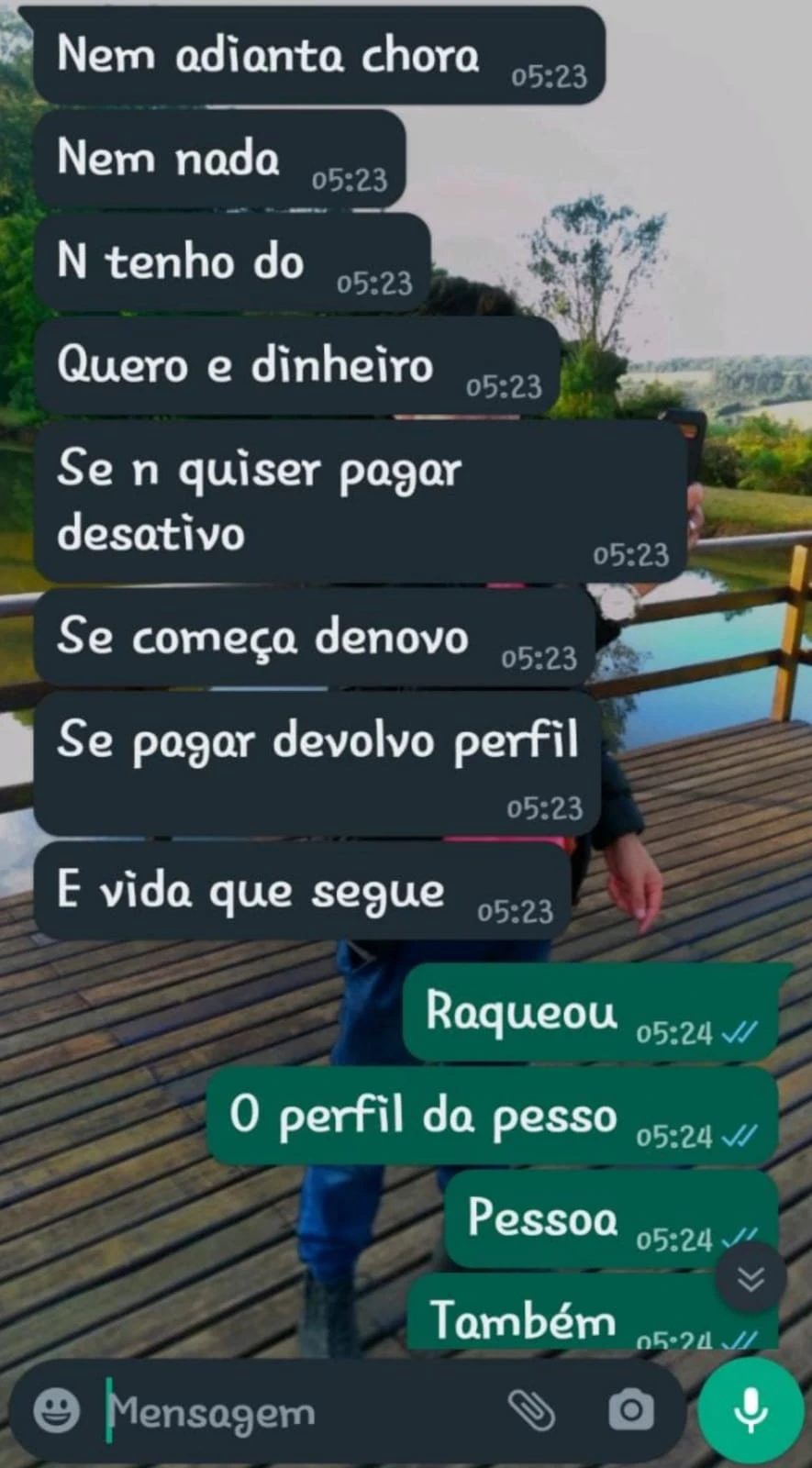Attach a file with the paperclip
This screenshot has width=812, height=1468.
click(x=532, y=1410)
